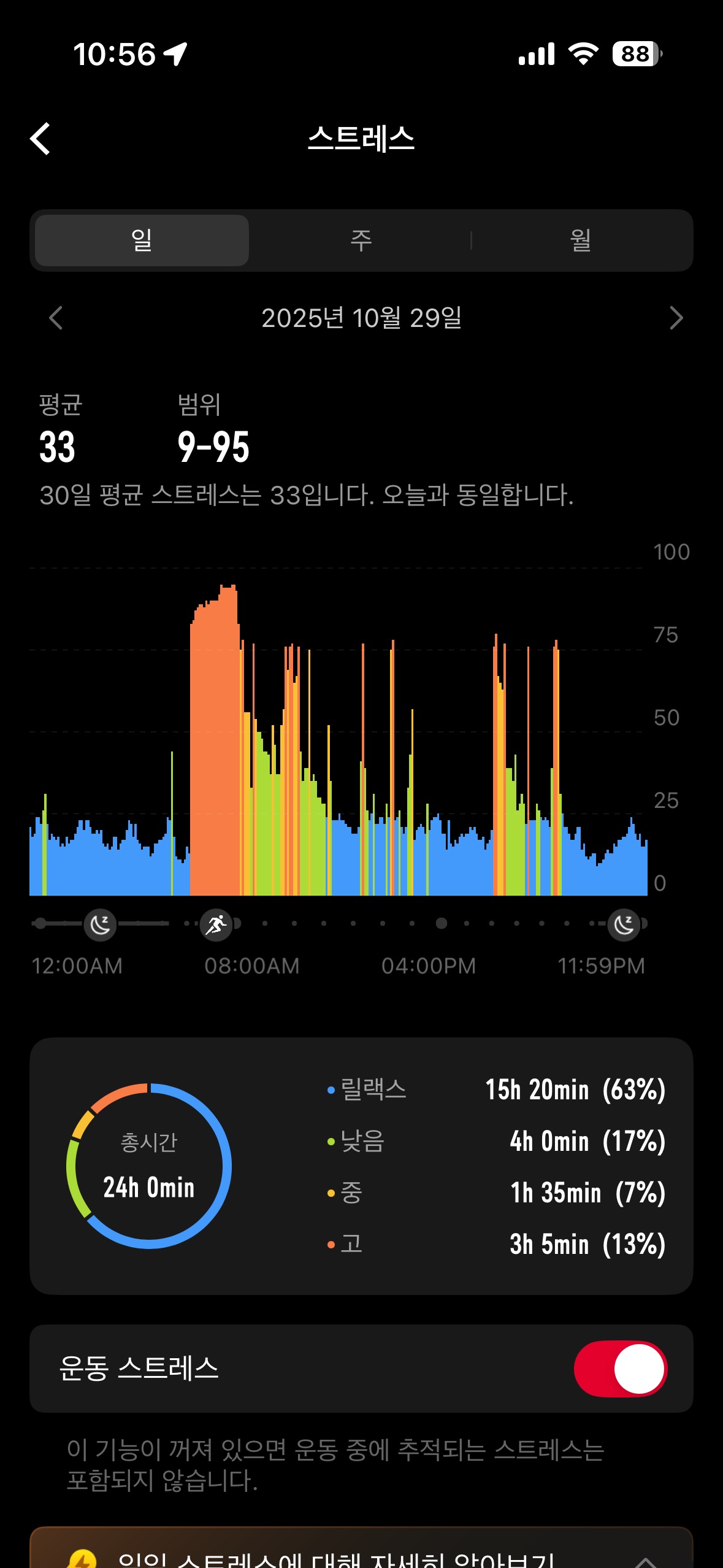
Task: Disable the 운동 스트레스 switch
Action: [x=621, y=1369]
